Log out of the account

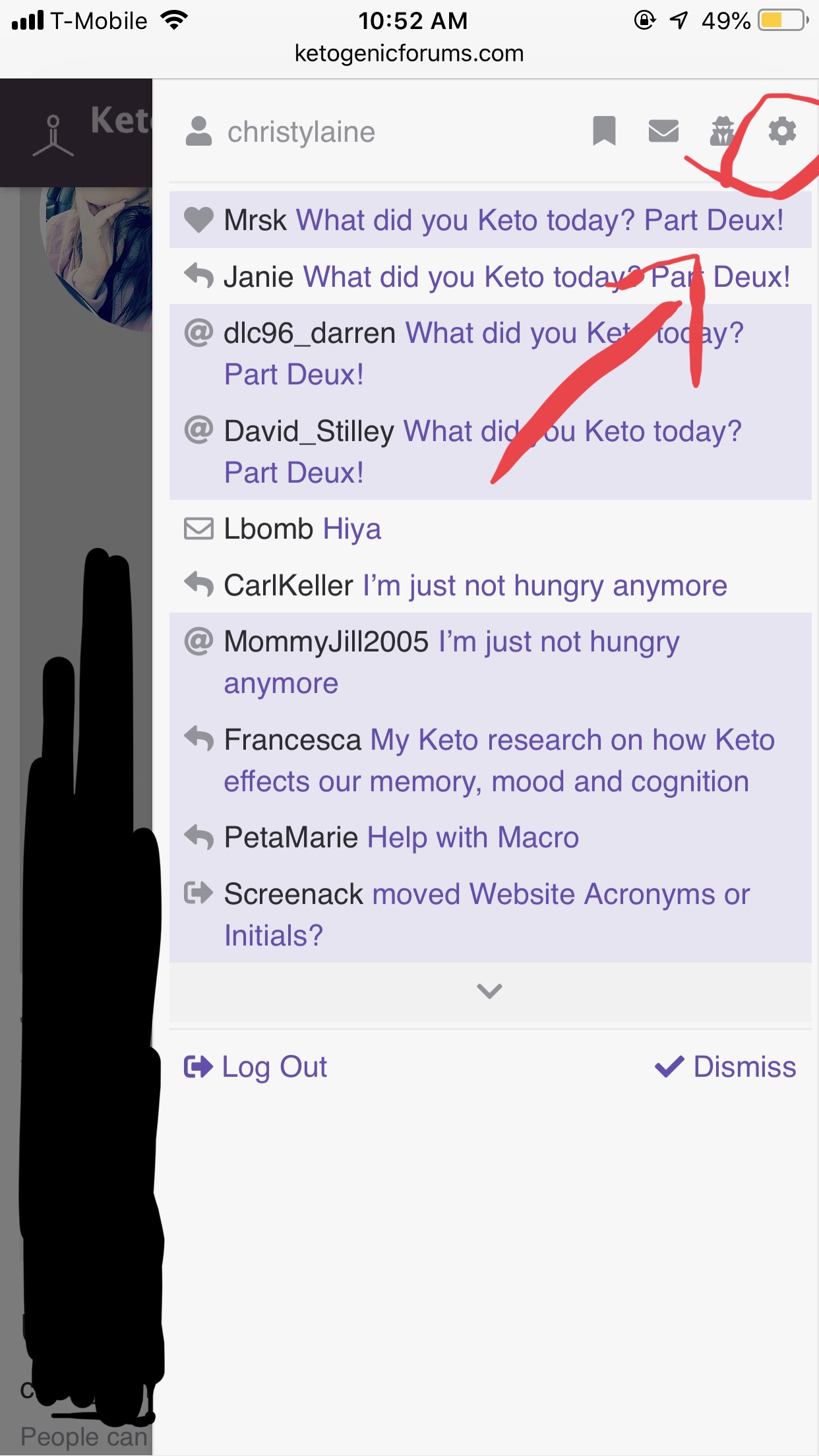(255, 1066)
